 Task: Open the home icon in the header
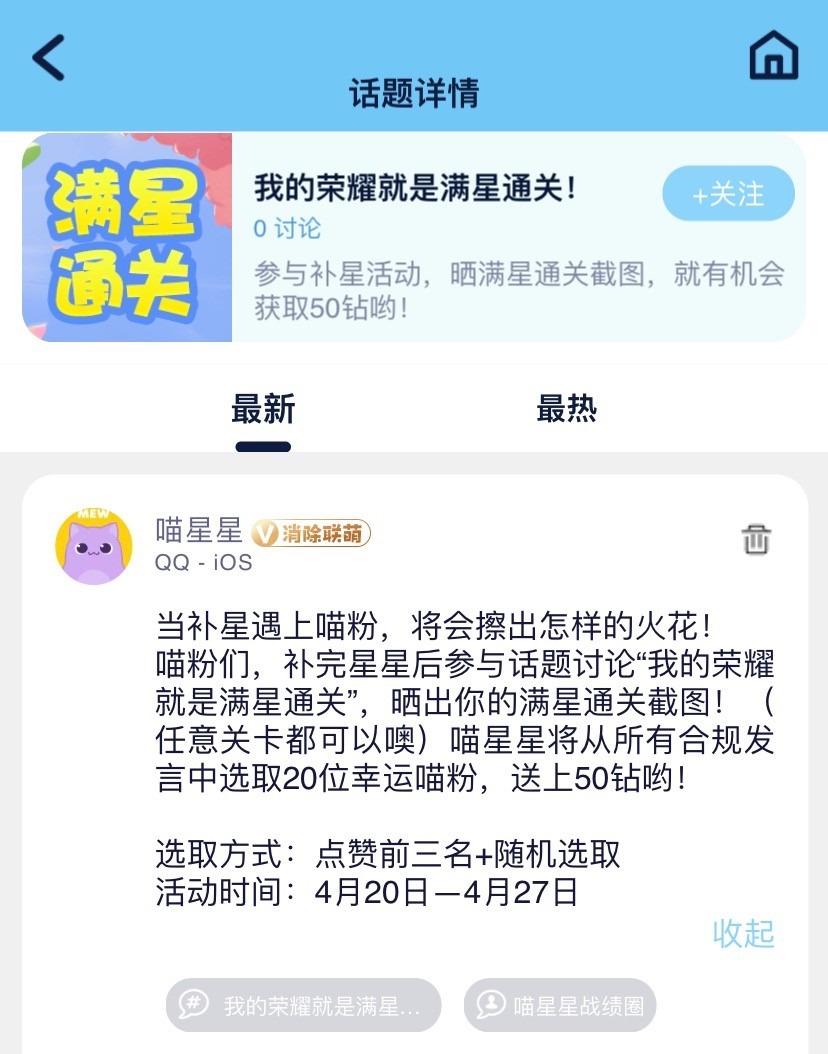pos(774,54)
